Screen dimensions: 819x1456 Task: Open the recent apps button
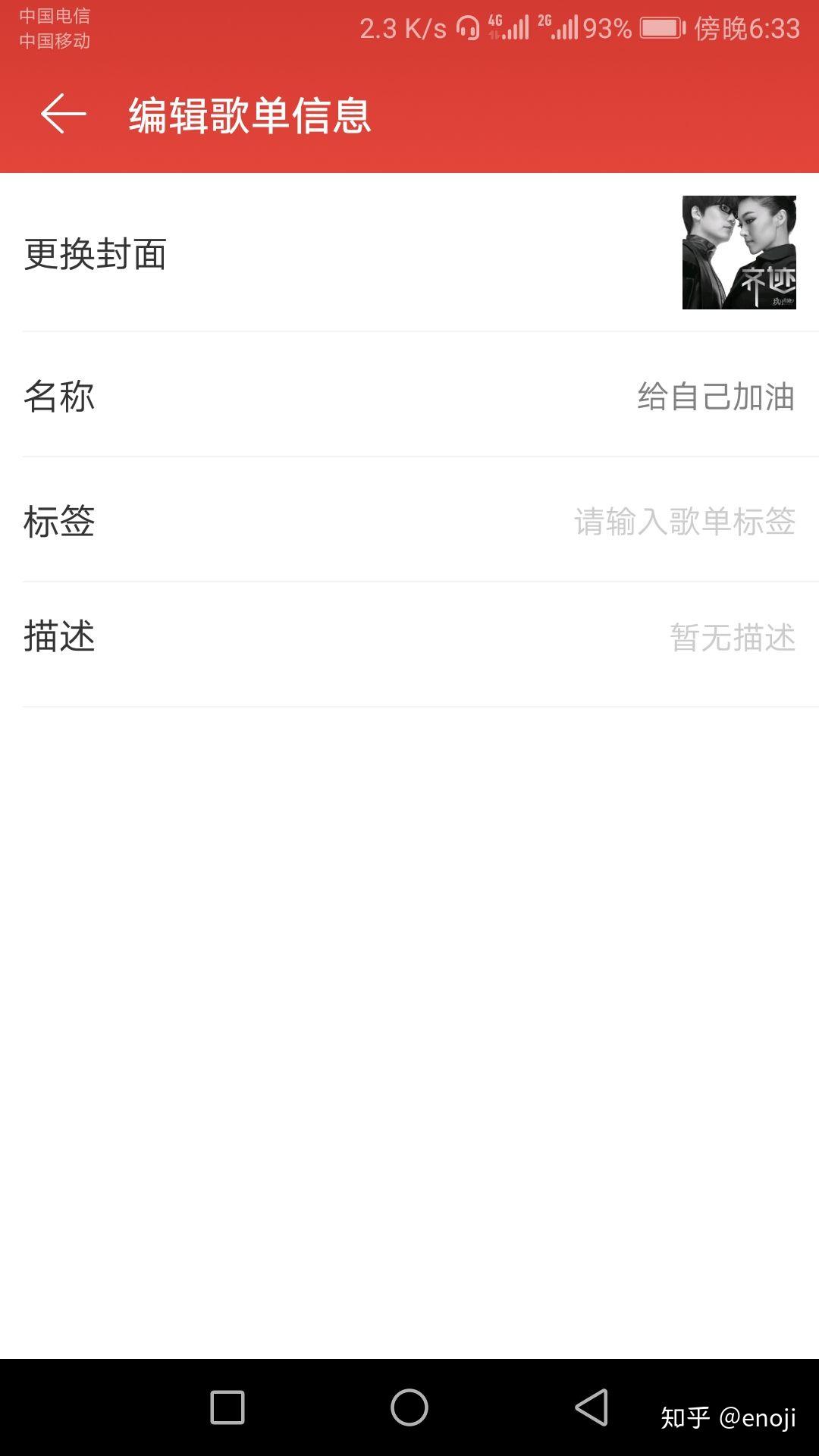(227, 1407)
